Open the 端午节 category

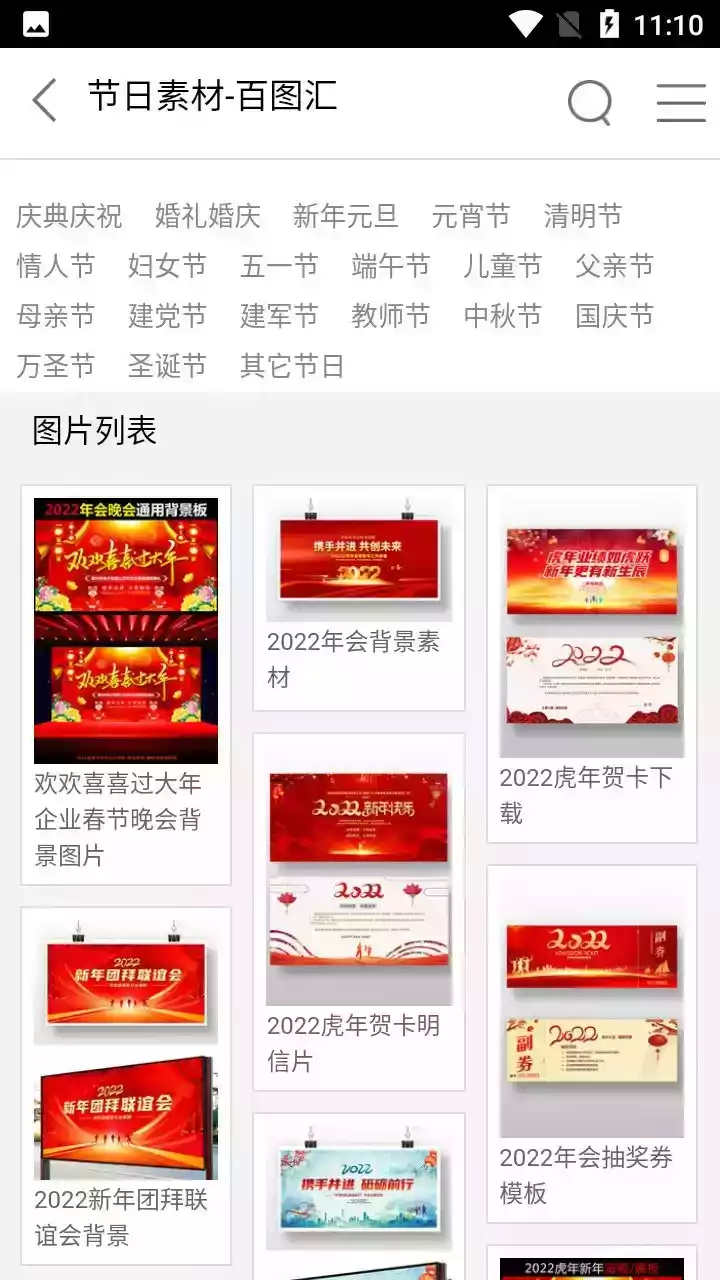click(x=391, y=266)
